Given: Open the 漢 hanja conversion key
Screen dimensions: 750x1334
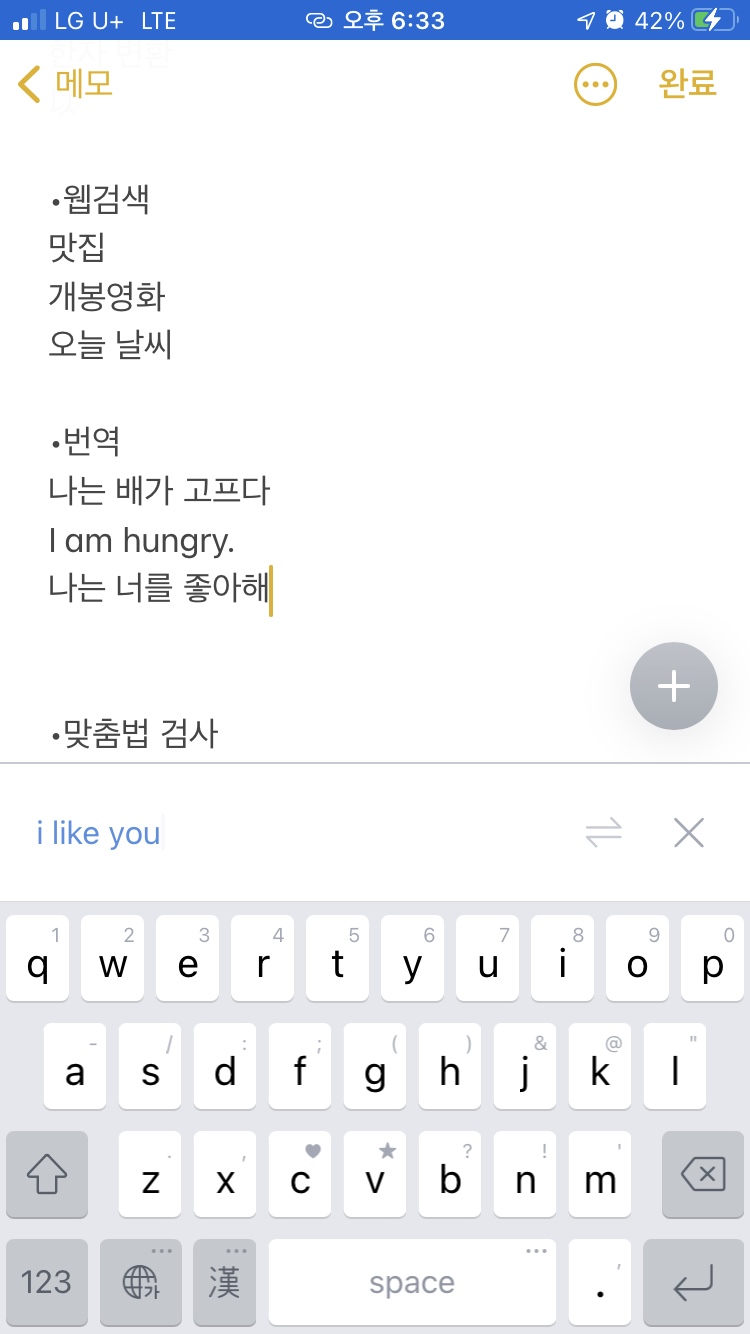Looking at the screenshot, I should pyautogui.click(x=225, y=1281).
